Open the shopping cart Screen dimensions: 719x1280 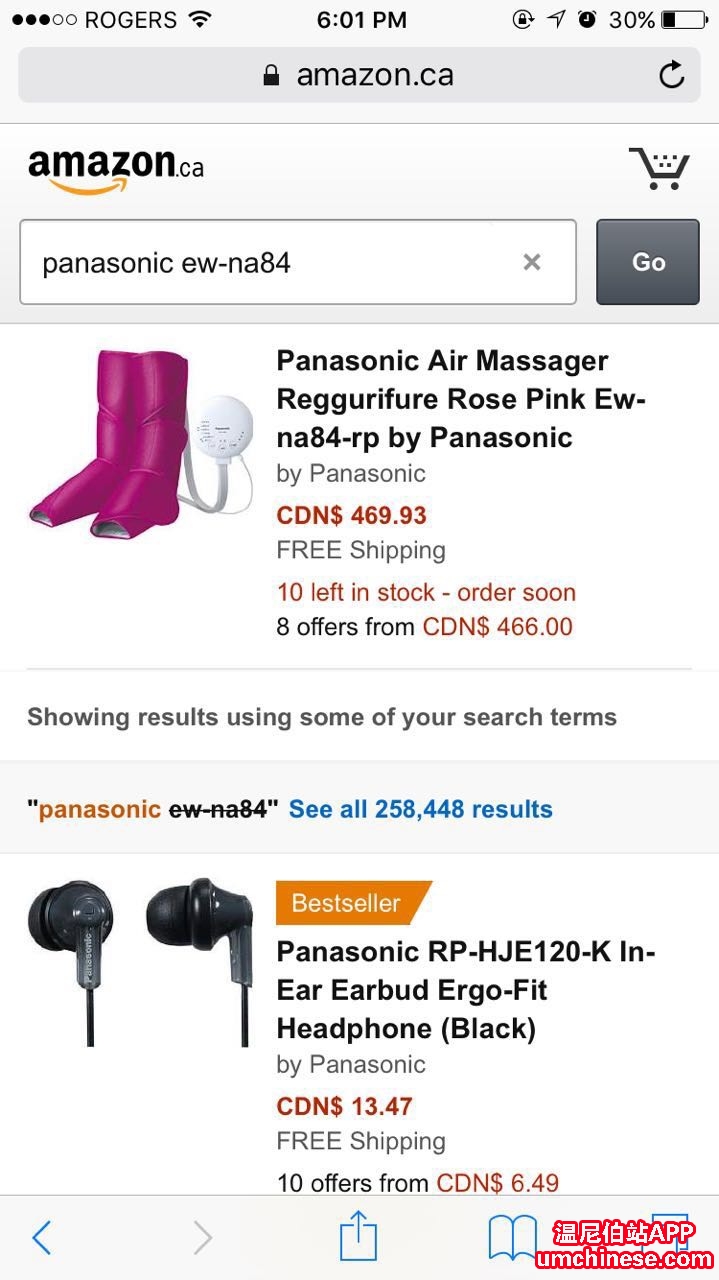tap(659, 168)
